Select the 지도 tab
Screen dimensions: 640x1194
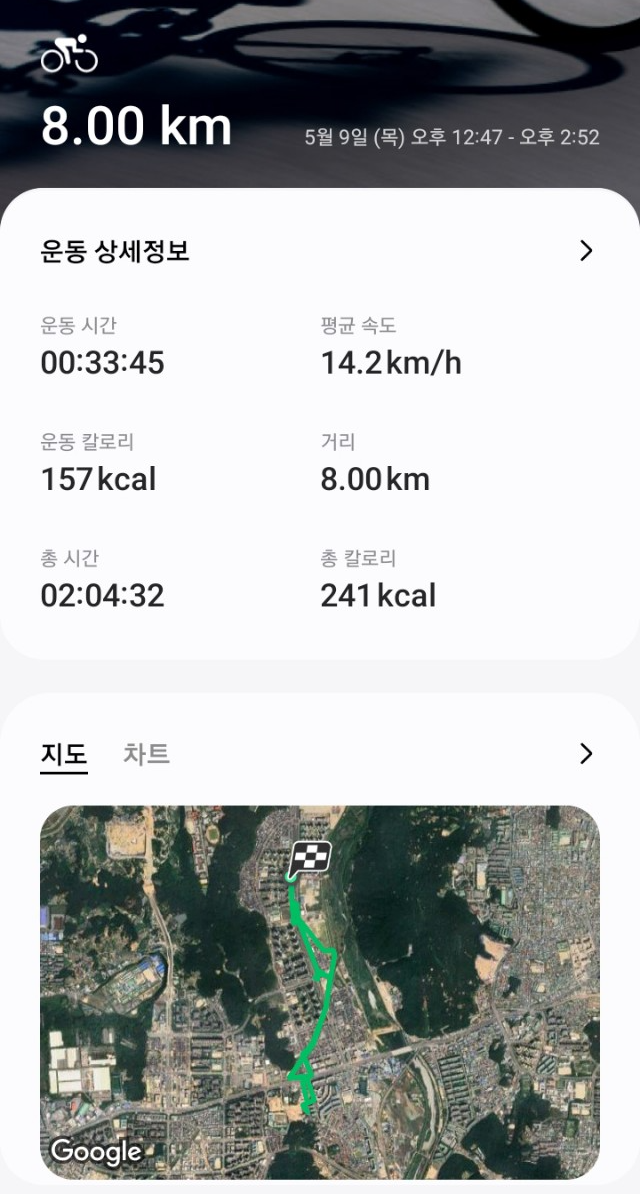[64, 755]
